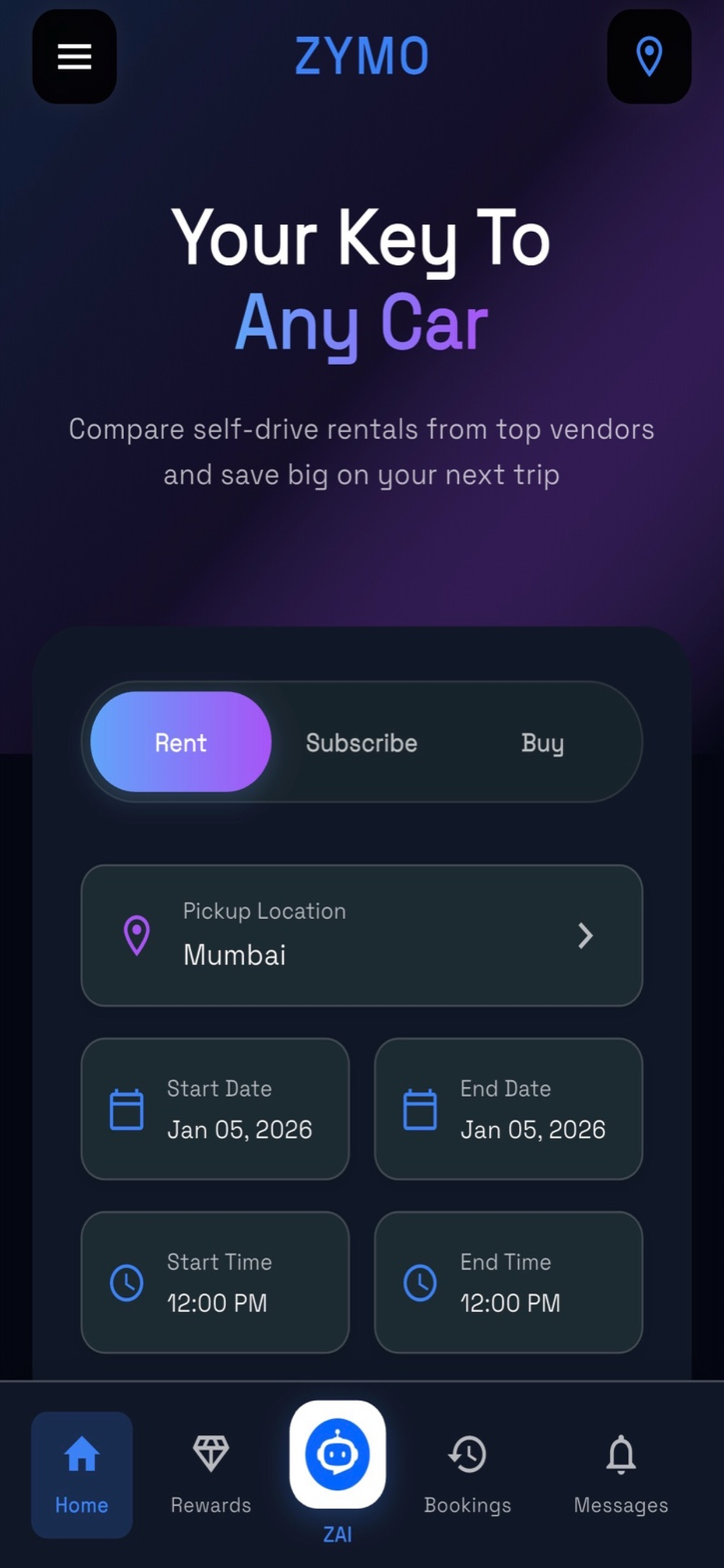Toggle to the Subscribe mode

[x=361, y=743]
